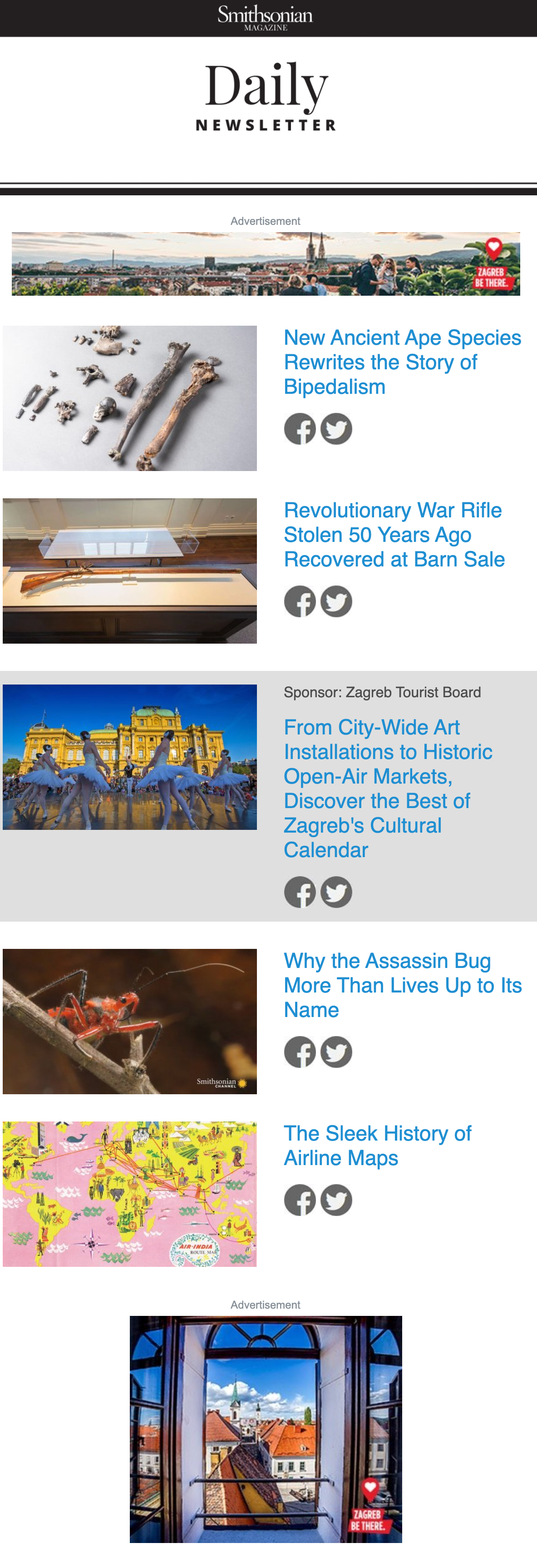
Task: Tweet the airline maps article
Action: point(336,1200)
